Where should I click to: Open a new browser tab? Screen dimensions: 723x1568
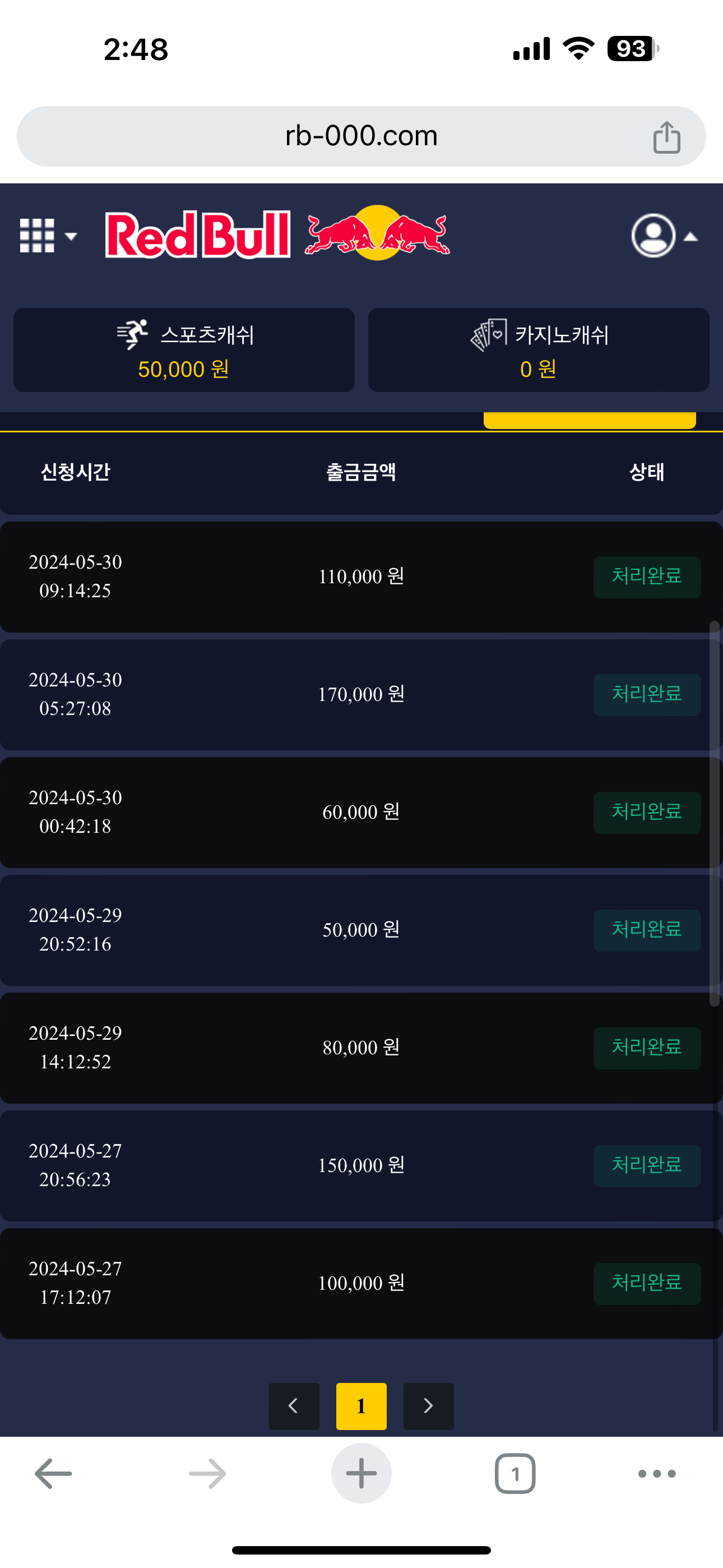point(361,1474)
